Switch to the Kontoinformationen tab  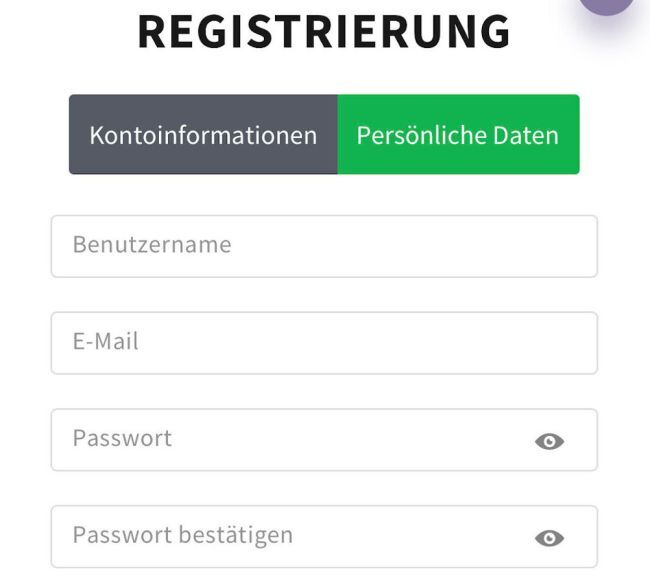[203, 135]
